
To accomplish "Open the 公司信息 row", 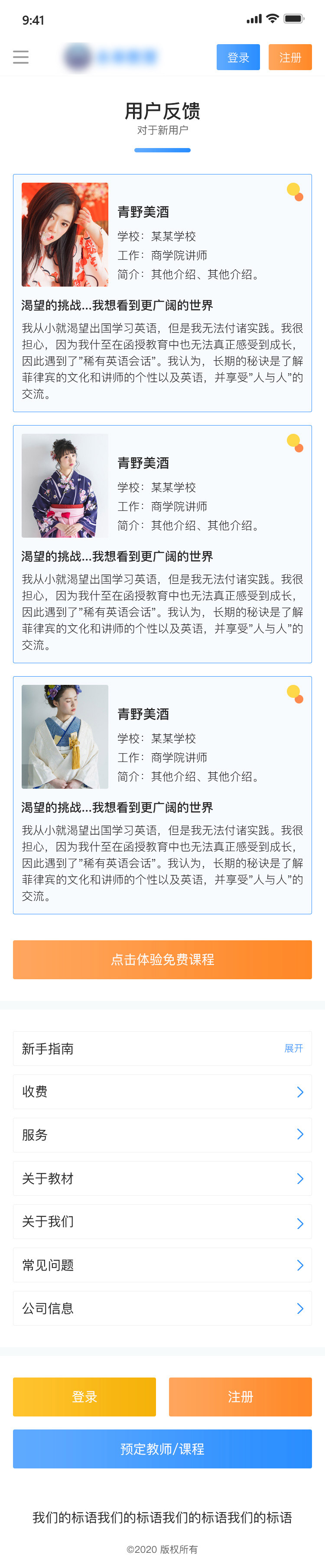I will [162, 1308].
